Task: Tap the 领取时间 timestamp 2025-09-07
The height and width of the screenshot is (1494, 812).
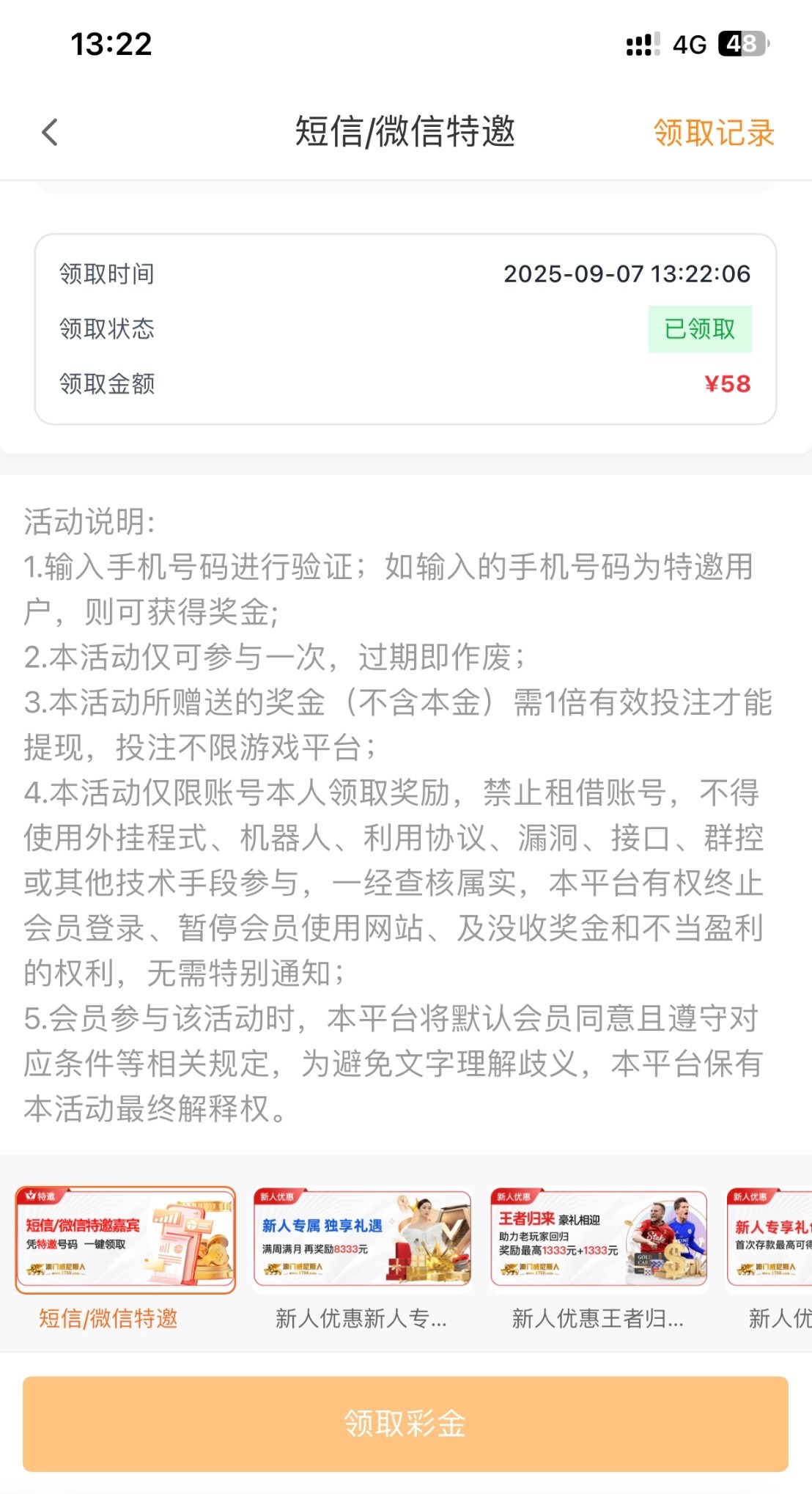Action: point(627,275)
